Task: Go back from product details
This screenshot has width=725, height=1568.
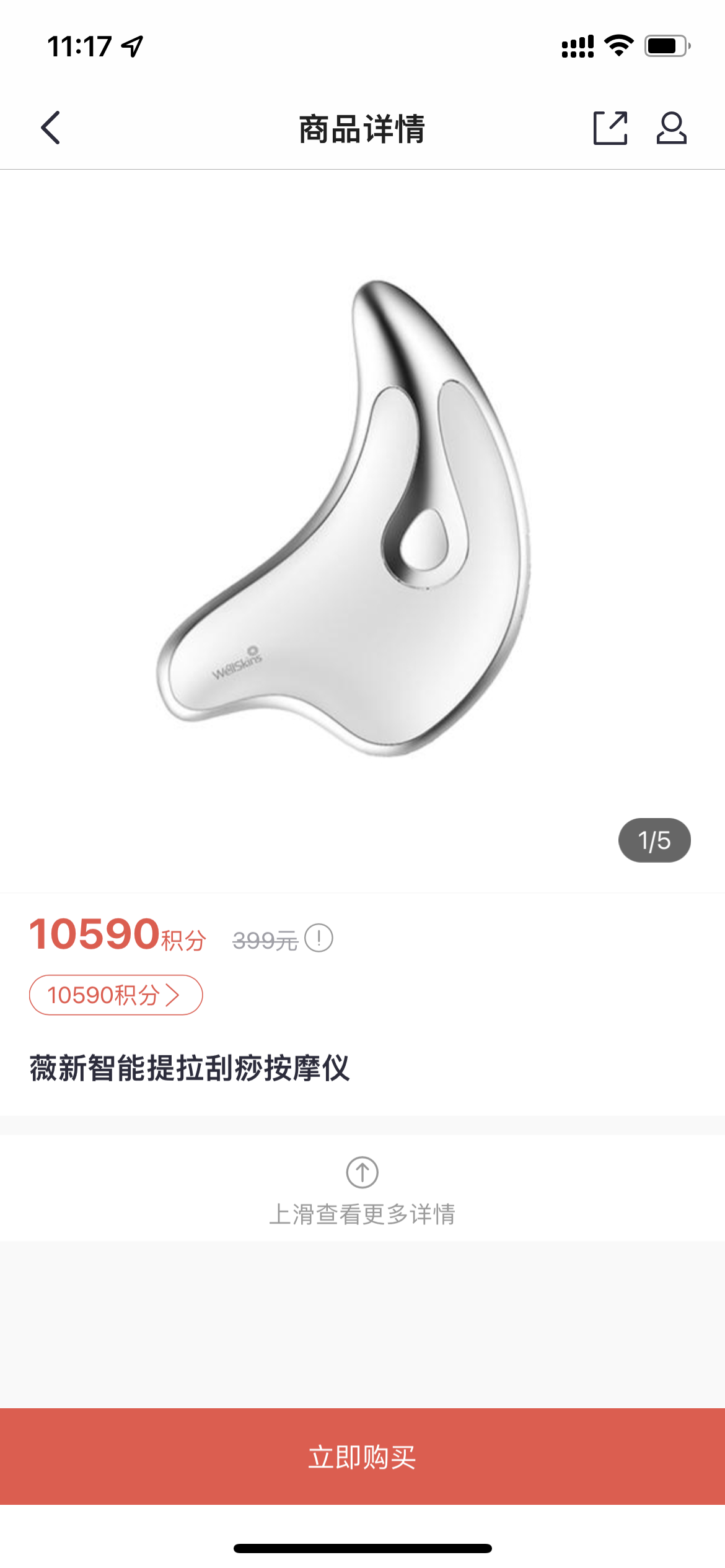Action: 51,128
